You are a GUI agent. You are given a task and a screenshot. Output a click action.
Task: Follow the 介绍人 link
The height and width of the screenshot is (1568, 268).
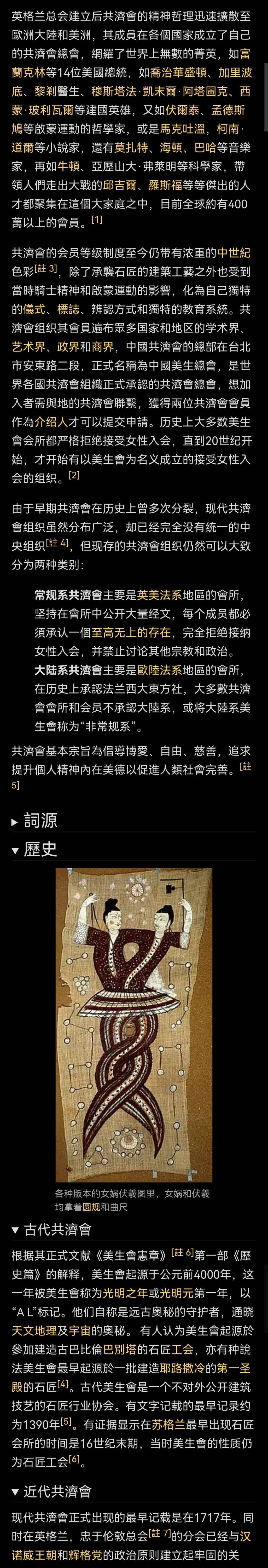[x=51, y=421]
